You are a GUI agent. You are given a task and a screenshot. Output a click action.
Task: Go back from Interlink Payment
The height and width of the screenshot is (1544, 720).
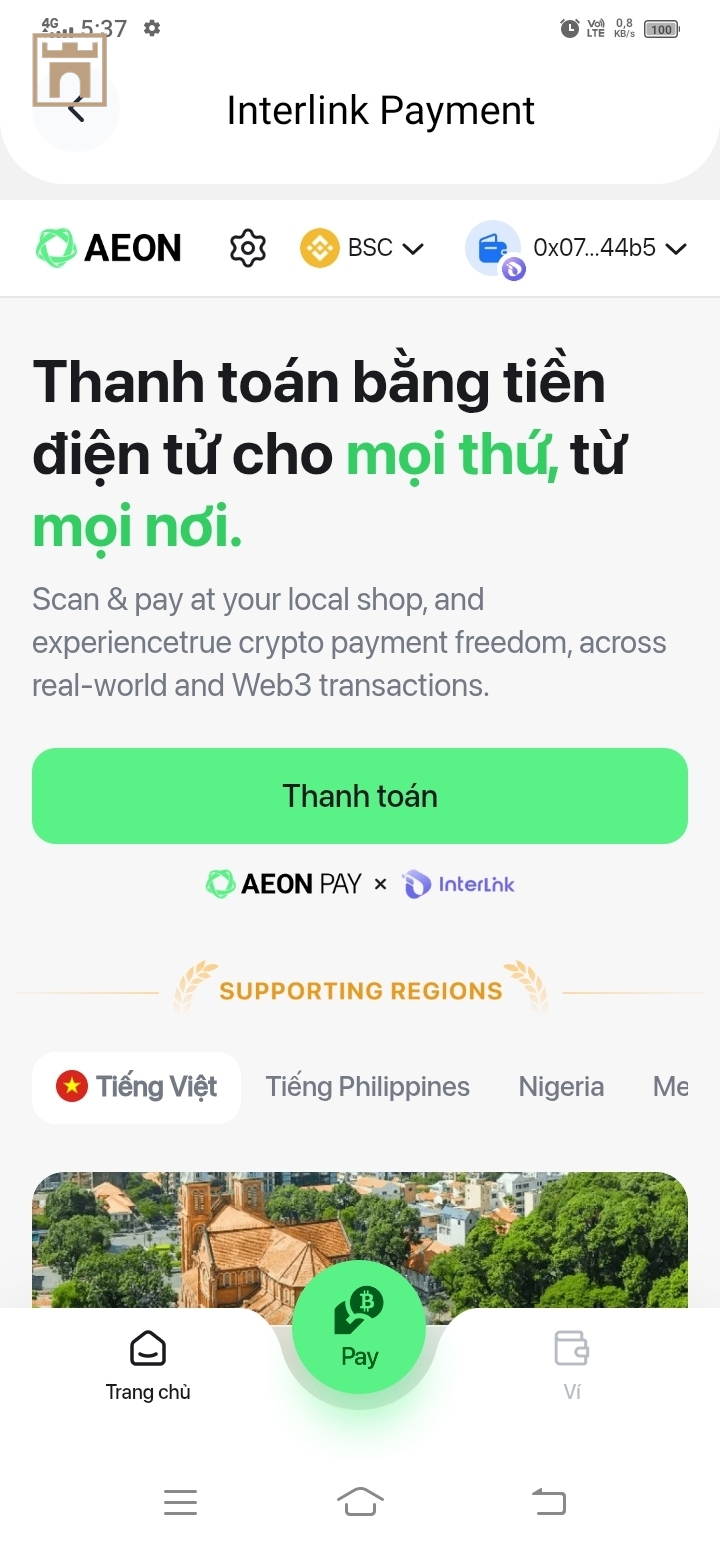76,108
